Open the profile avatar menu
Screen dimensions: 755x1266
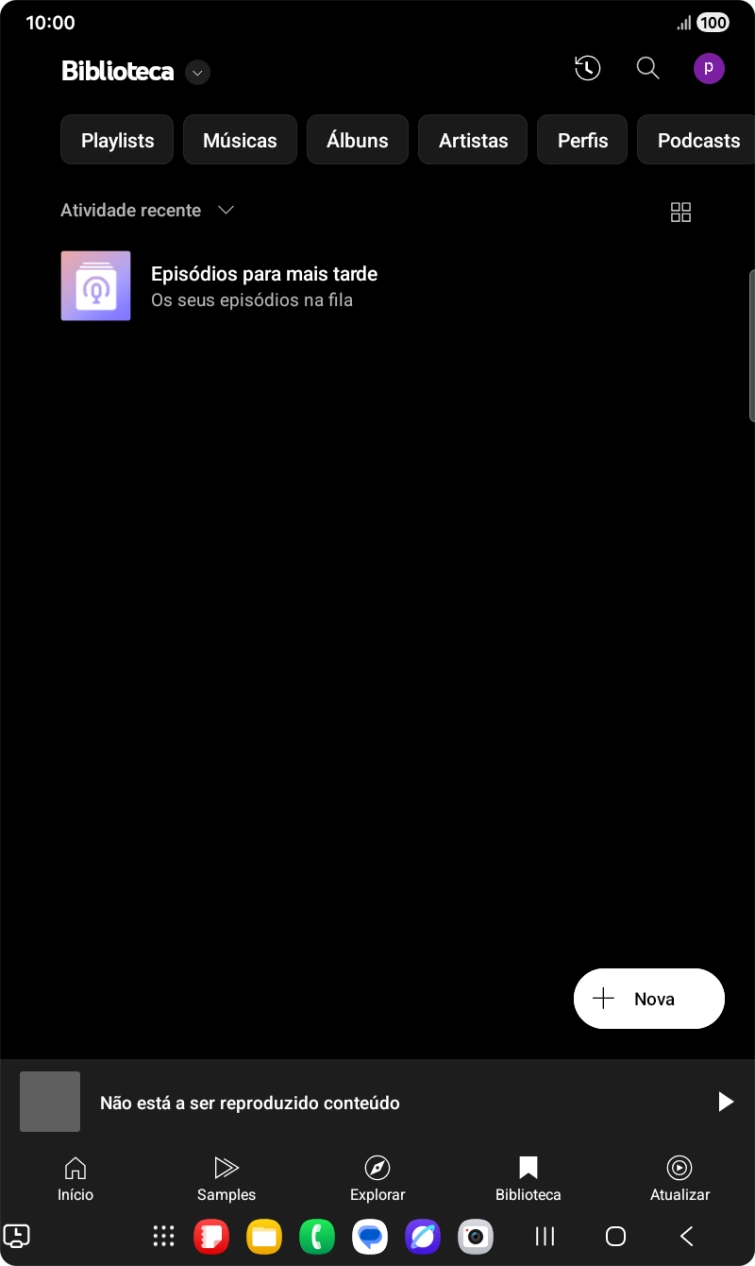(709, 69)
